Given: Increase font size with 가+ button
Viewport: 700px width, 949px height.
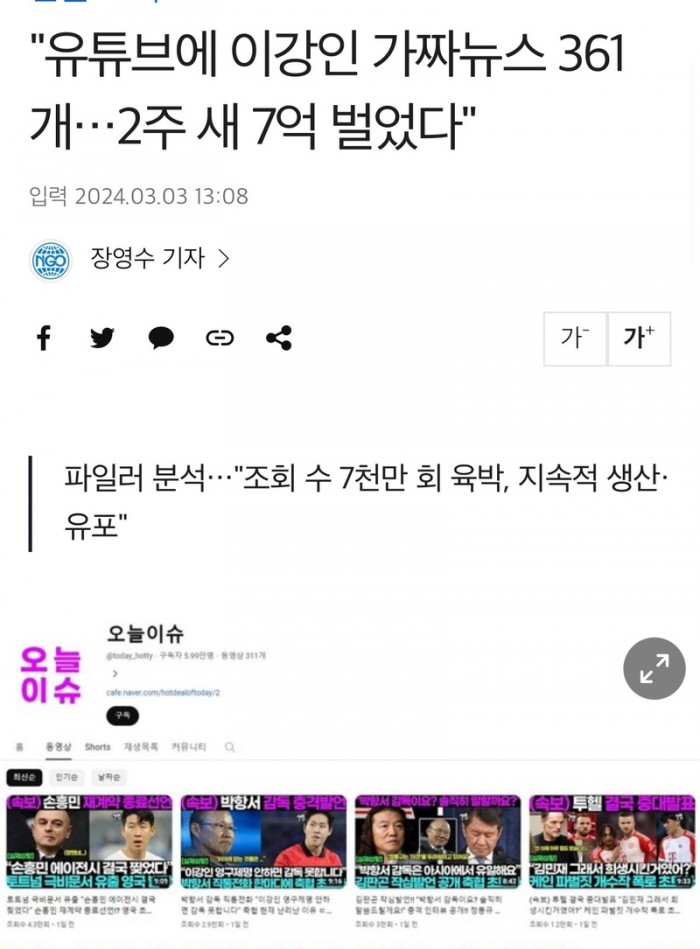Looking at the screenshot, I should click(639, 338).
